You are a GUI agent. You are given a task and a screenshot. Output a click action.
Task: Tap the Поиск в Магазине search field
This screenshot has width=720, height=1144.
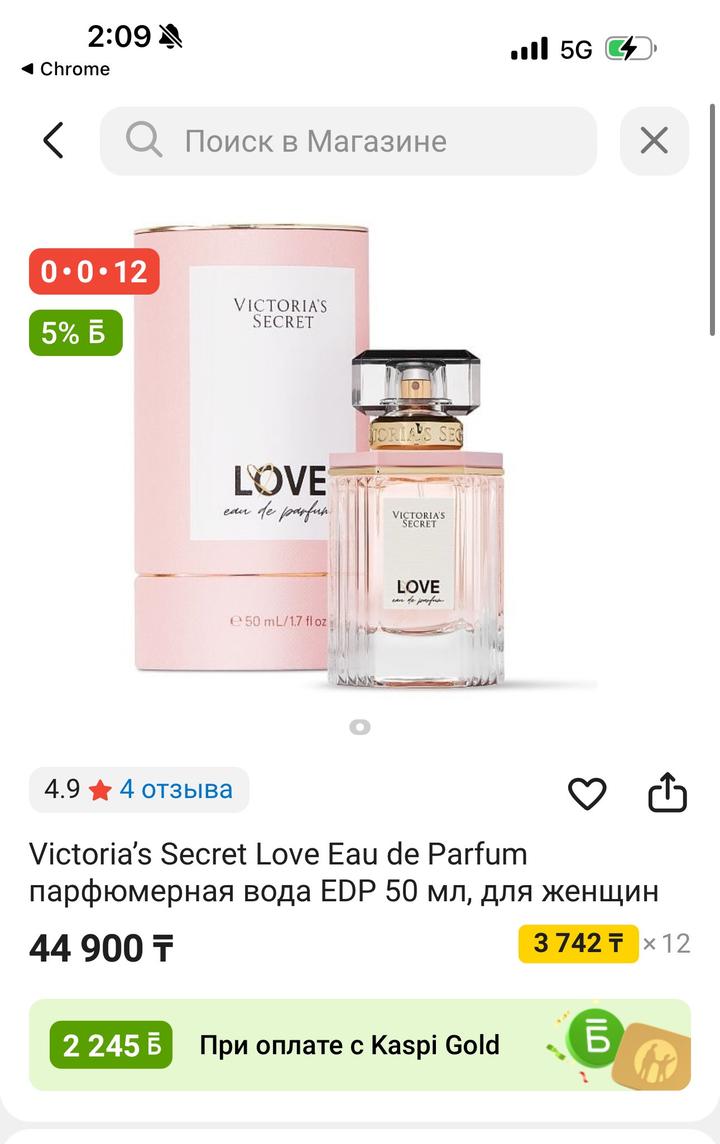pyautogui.click(x=348, y=141)
